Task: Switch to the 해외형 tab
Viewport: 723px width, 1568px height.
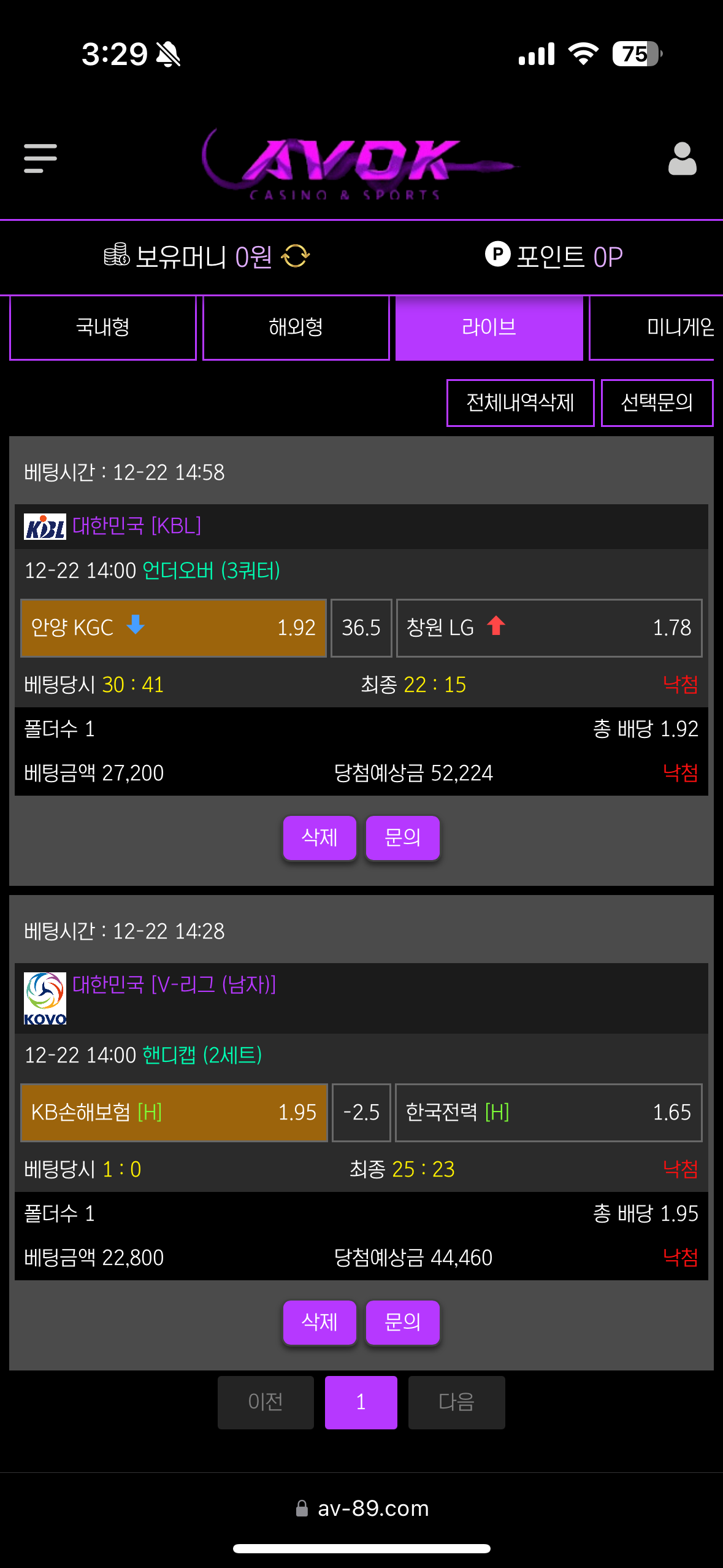Action: (x=296, y=328)
